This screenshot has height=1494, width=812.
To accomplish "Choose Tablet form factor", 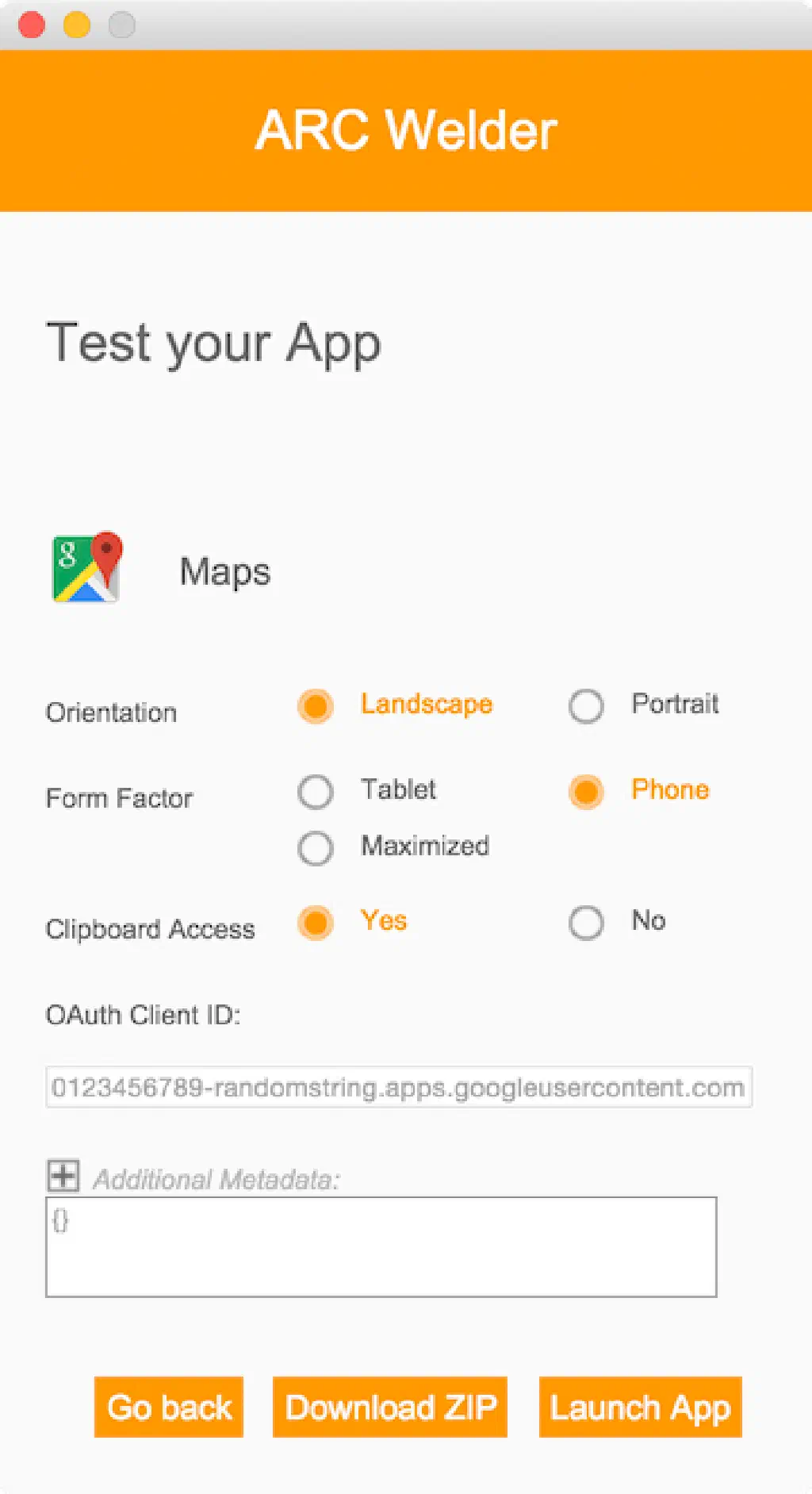I will 316,791.
